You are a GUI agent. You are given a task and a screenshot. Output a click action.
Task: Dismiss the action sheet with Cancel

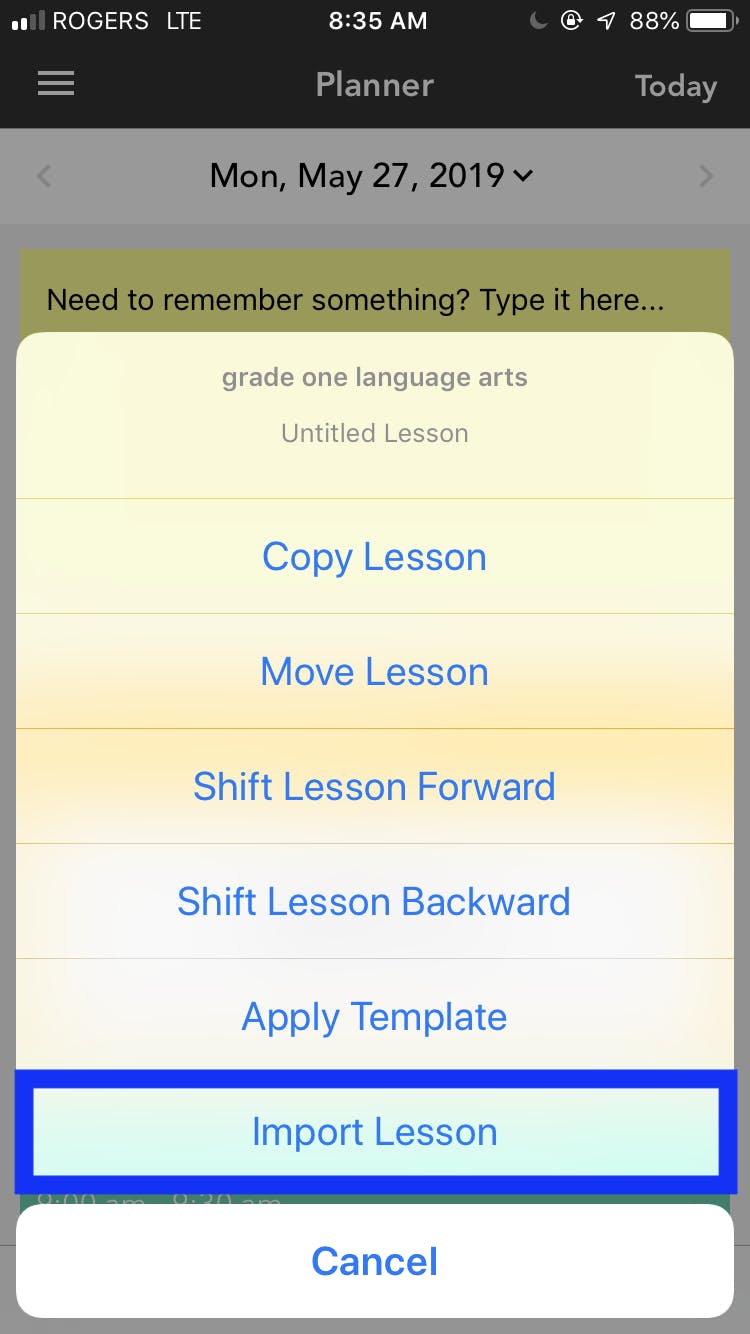(374, 1261)
